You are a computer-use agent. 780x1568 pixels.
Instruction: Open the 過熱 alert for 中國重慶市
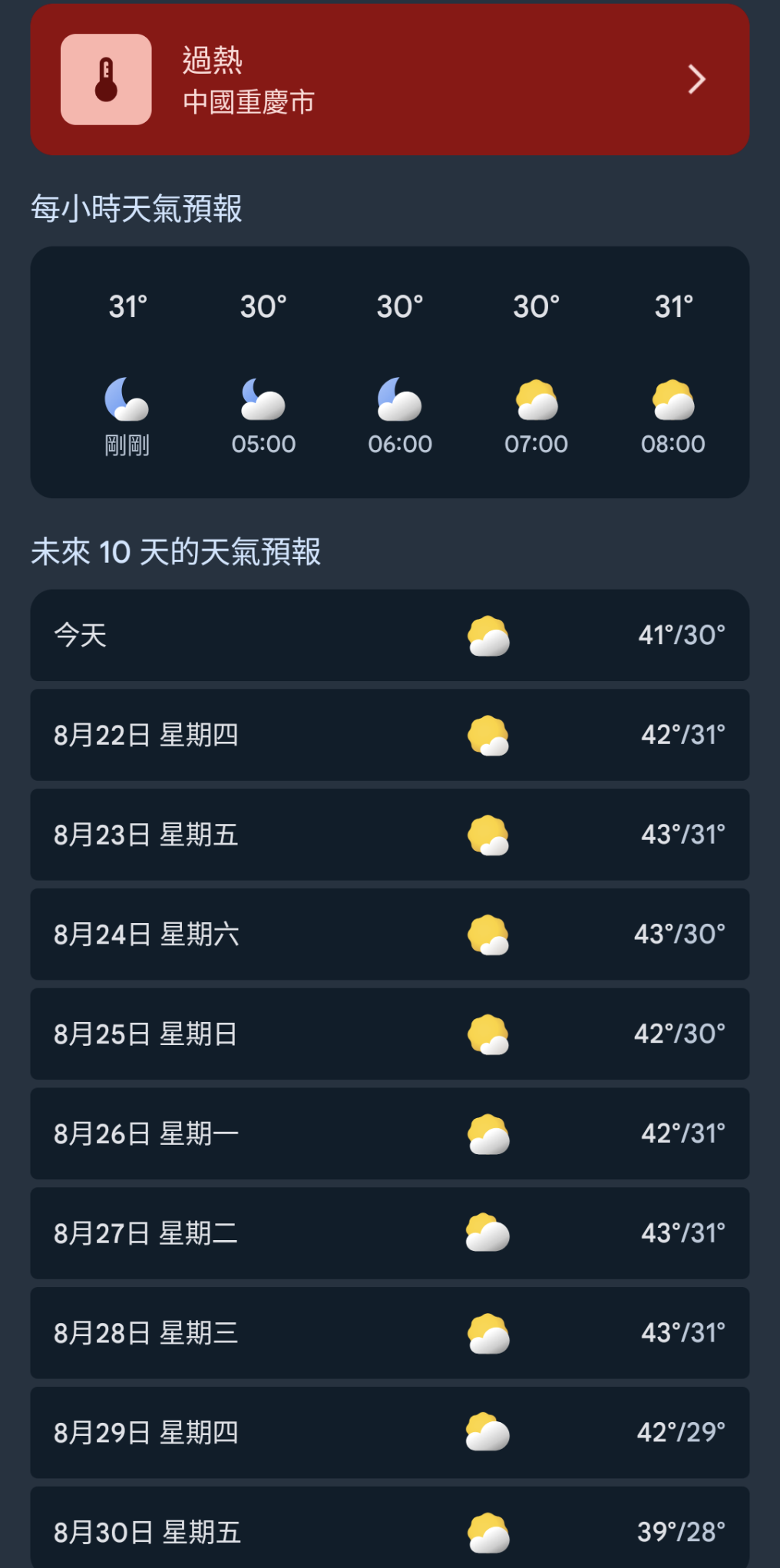point(389,80)
